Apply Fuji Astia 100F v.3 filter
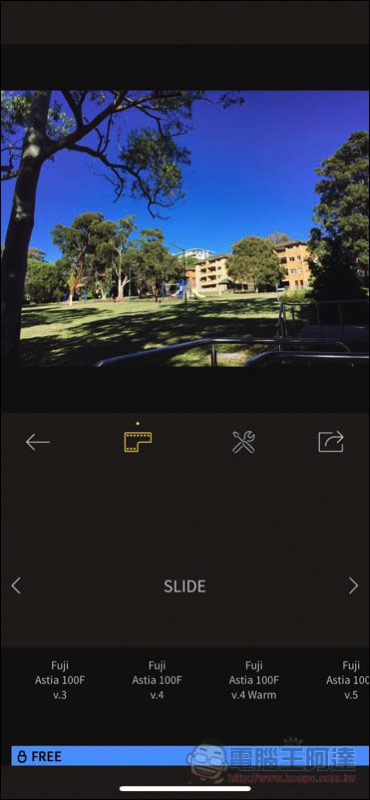Image resolution: width=370 pixels, height=800 pixels. point(60,680)
